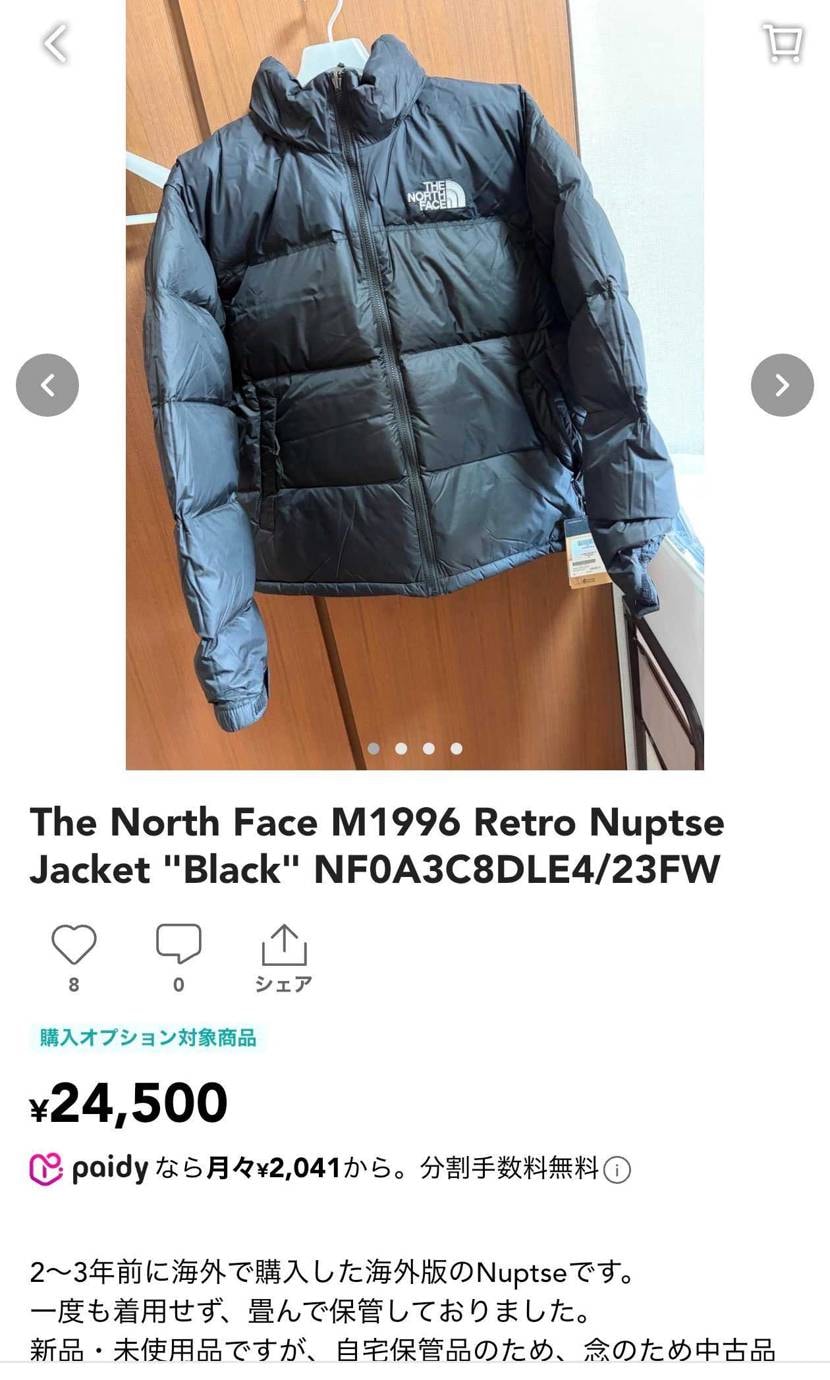The width and height of the screenshot is (830, 1380).
Task: Open the product title text
Action: coord(375,845)
